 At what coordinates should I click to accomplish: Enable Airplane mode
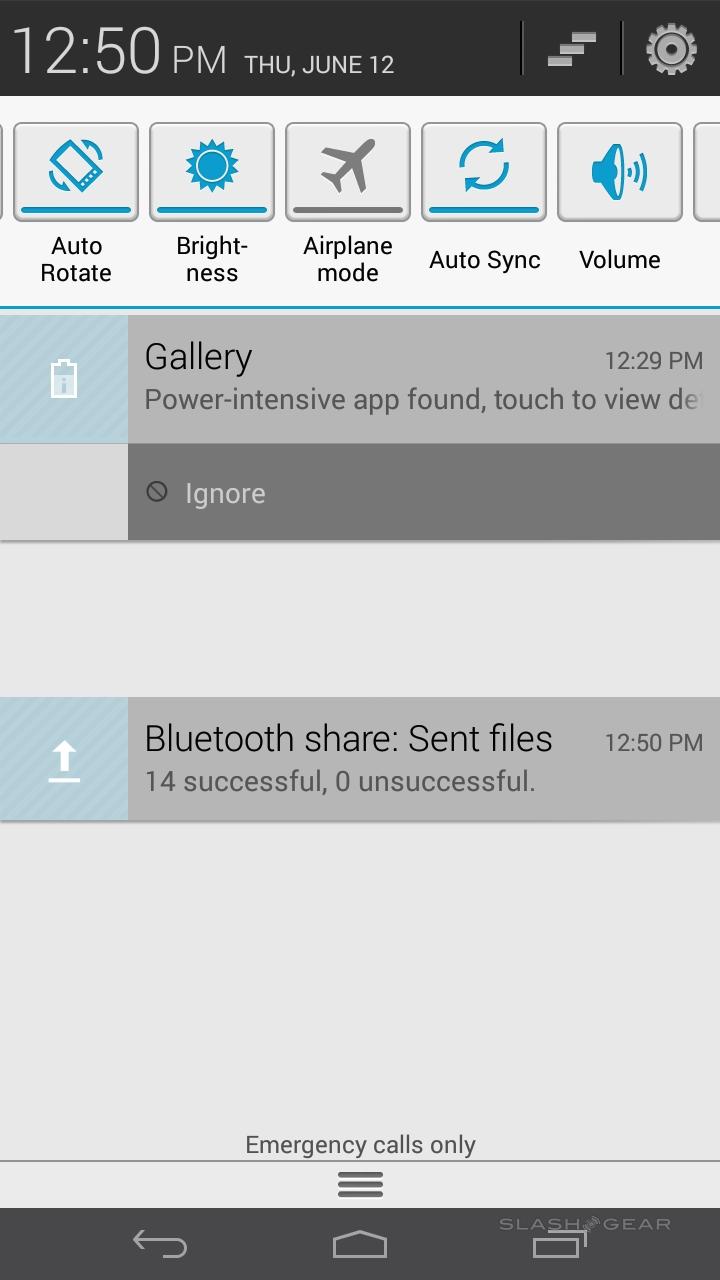click(348, 171)
